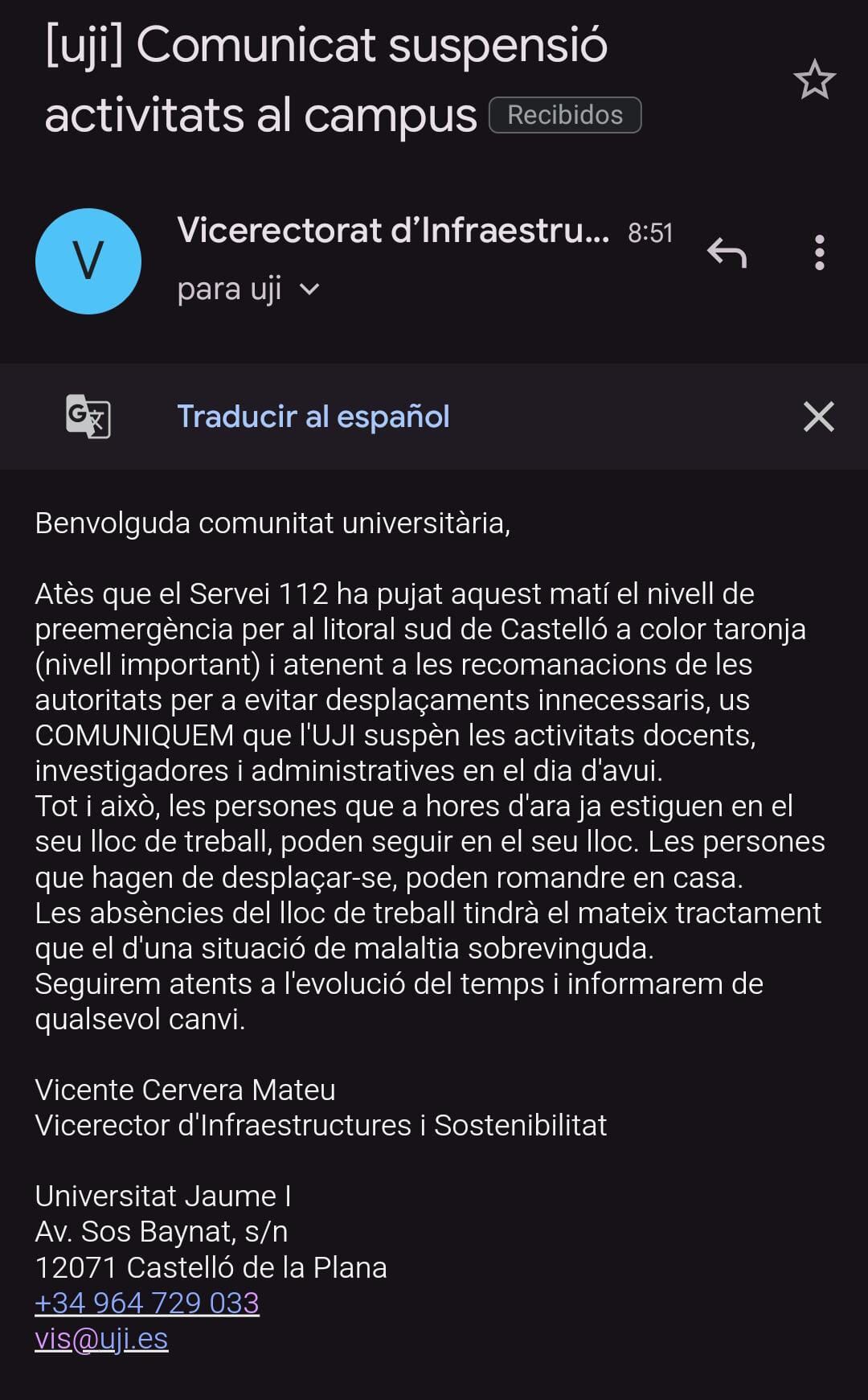Open the sender's V avatar
The image size is (868, 1400).
(88, 261)
